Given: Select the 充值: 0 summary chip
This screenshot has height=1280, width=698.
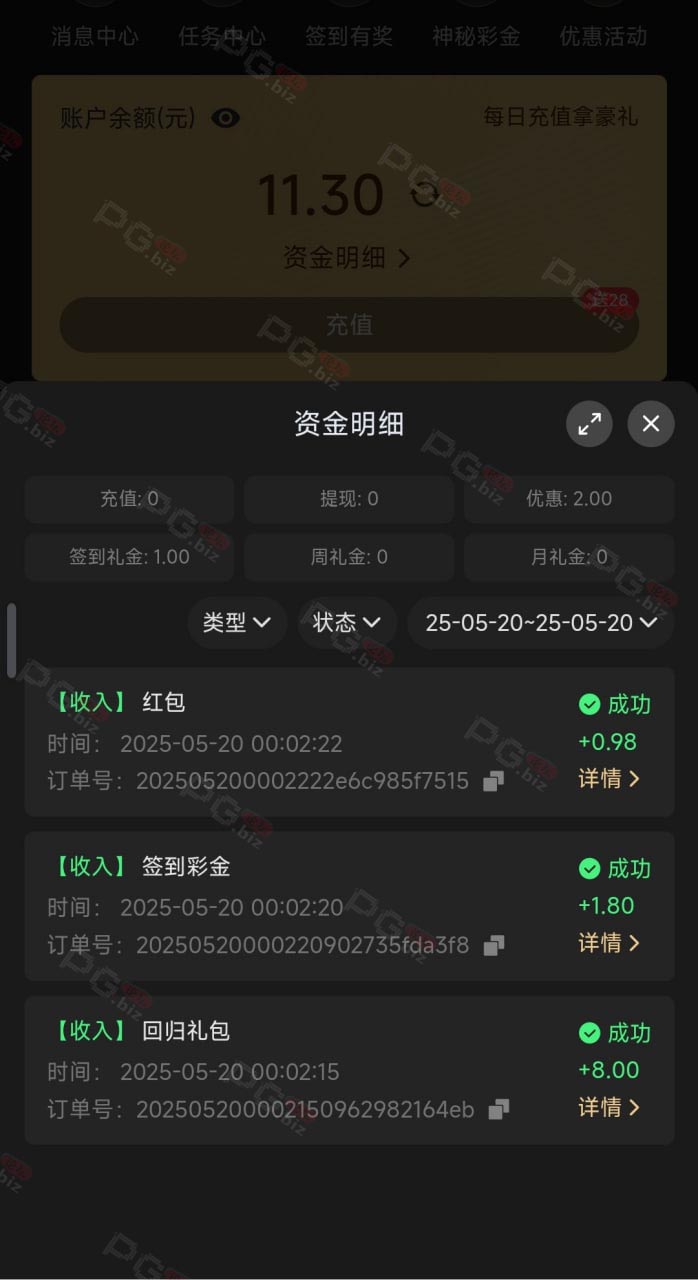Looking at the screenshot, I should pyautogui.click(x=129, y=499).
